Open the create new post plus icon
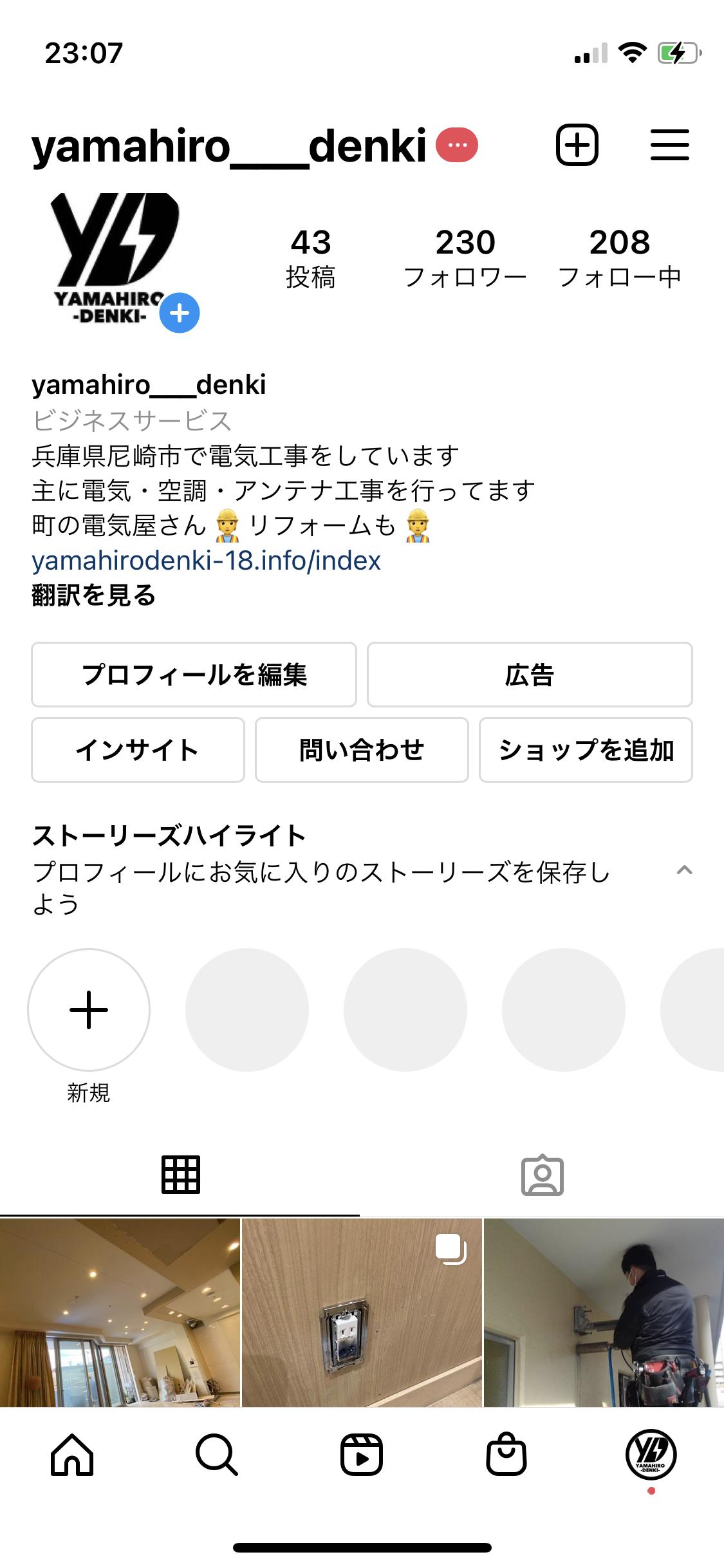 [x=577, y=145]
